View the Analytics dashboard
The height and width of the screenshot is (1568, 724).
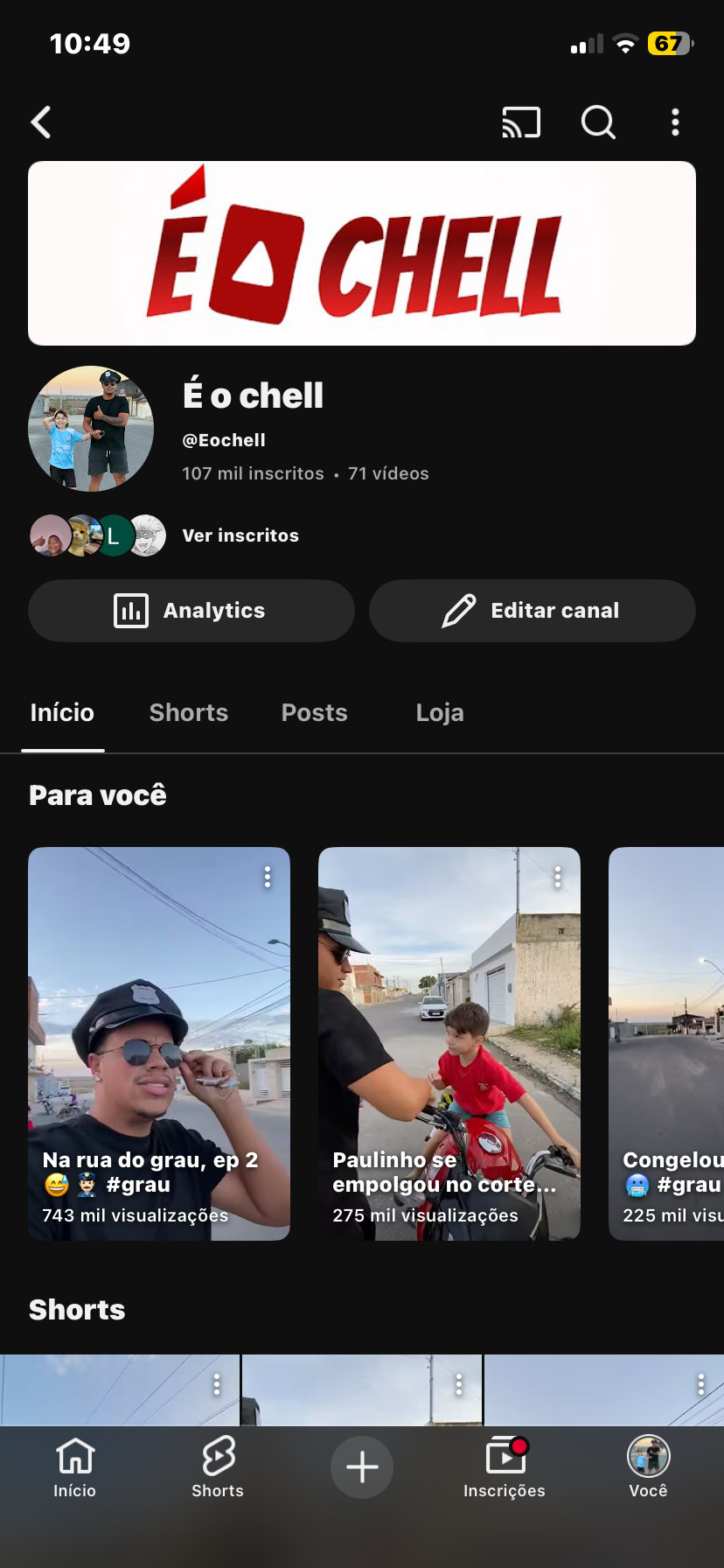click(x=191, y=611)
